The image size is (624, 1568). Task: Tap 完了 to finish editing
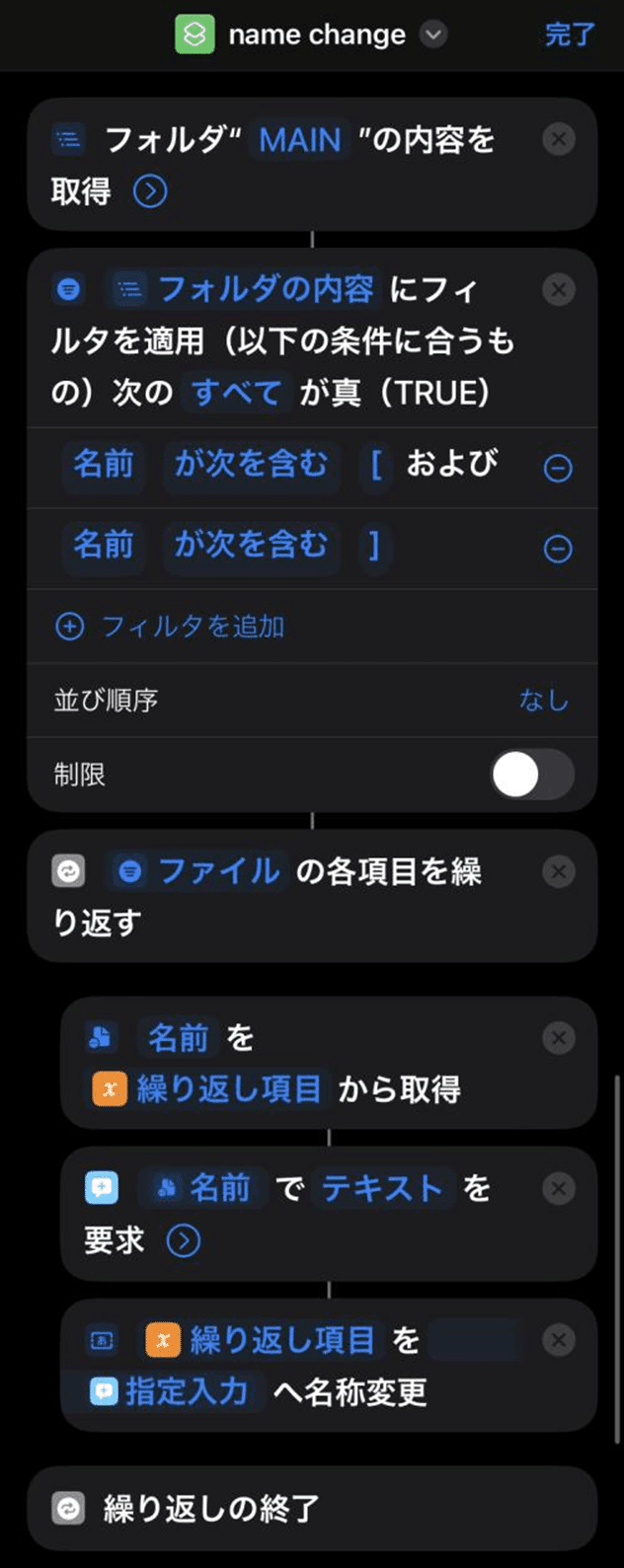click(570, 35)
